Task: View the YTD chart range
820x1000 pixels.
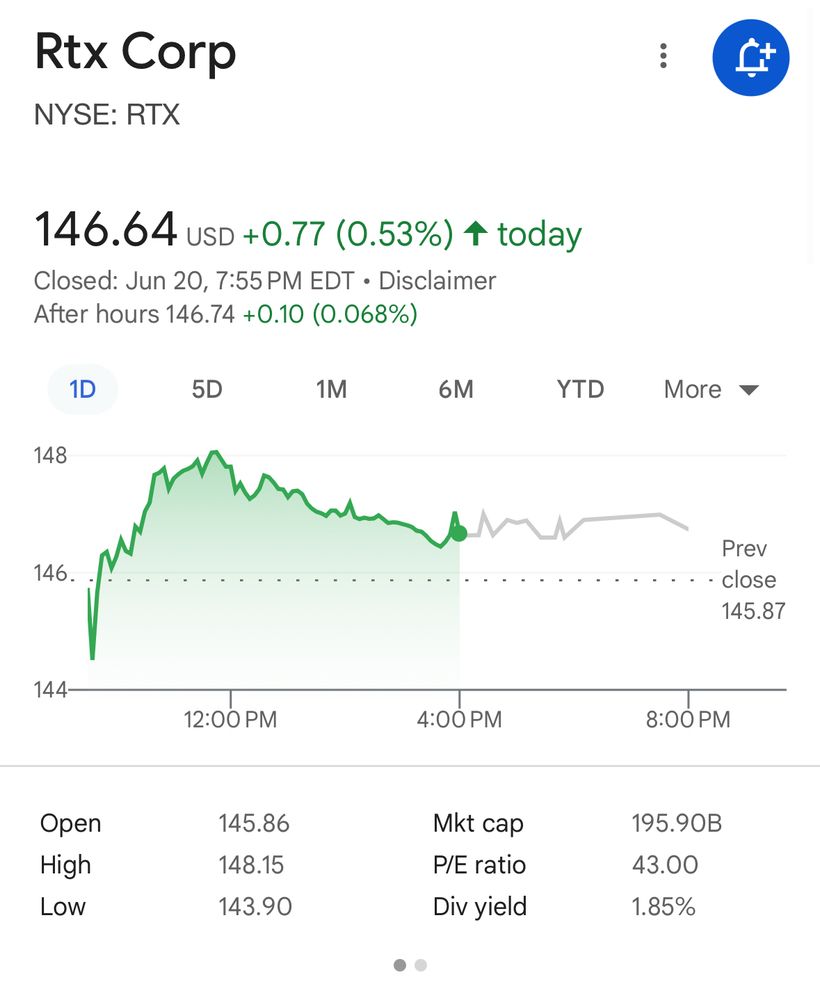Action: click(581, 389)
